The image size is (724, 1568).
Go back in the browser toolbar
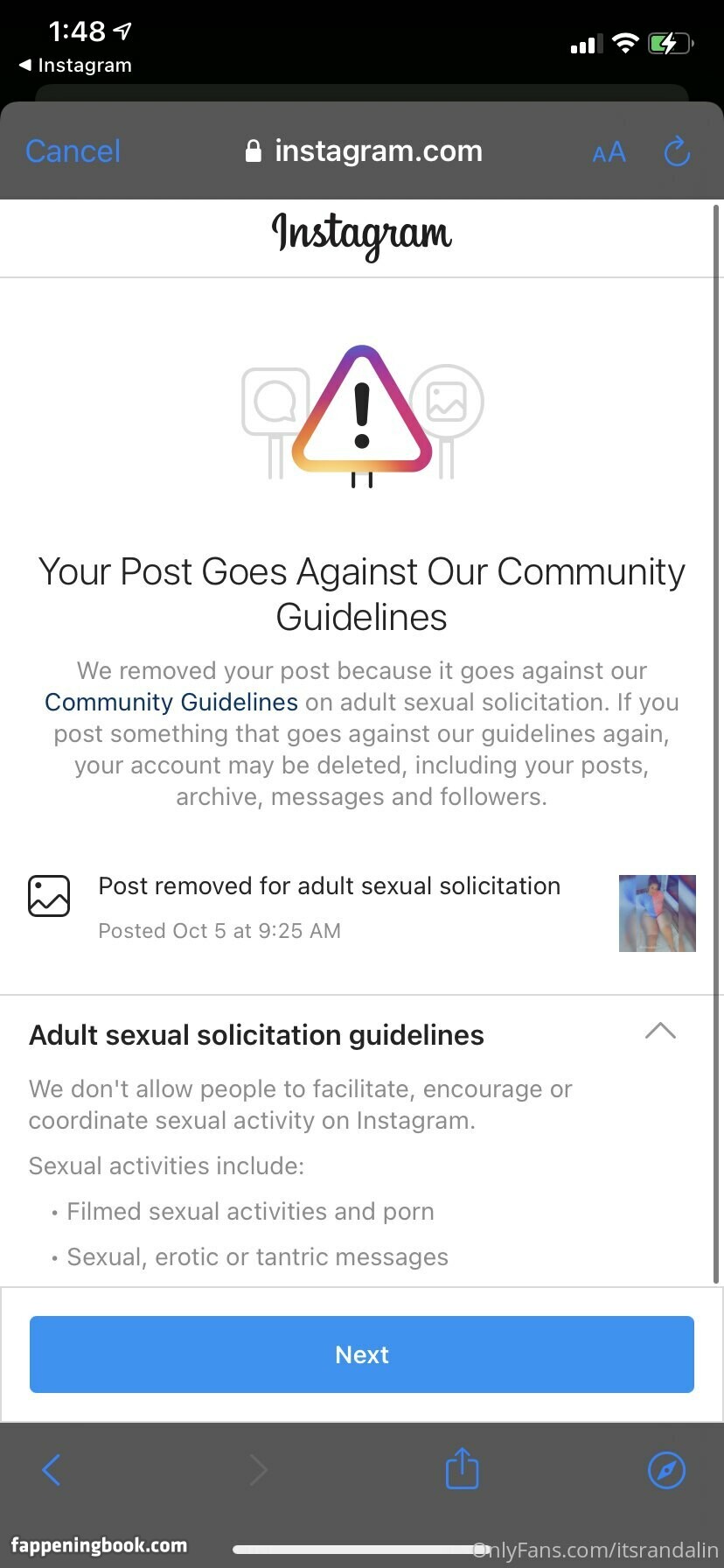(52, 1470)
